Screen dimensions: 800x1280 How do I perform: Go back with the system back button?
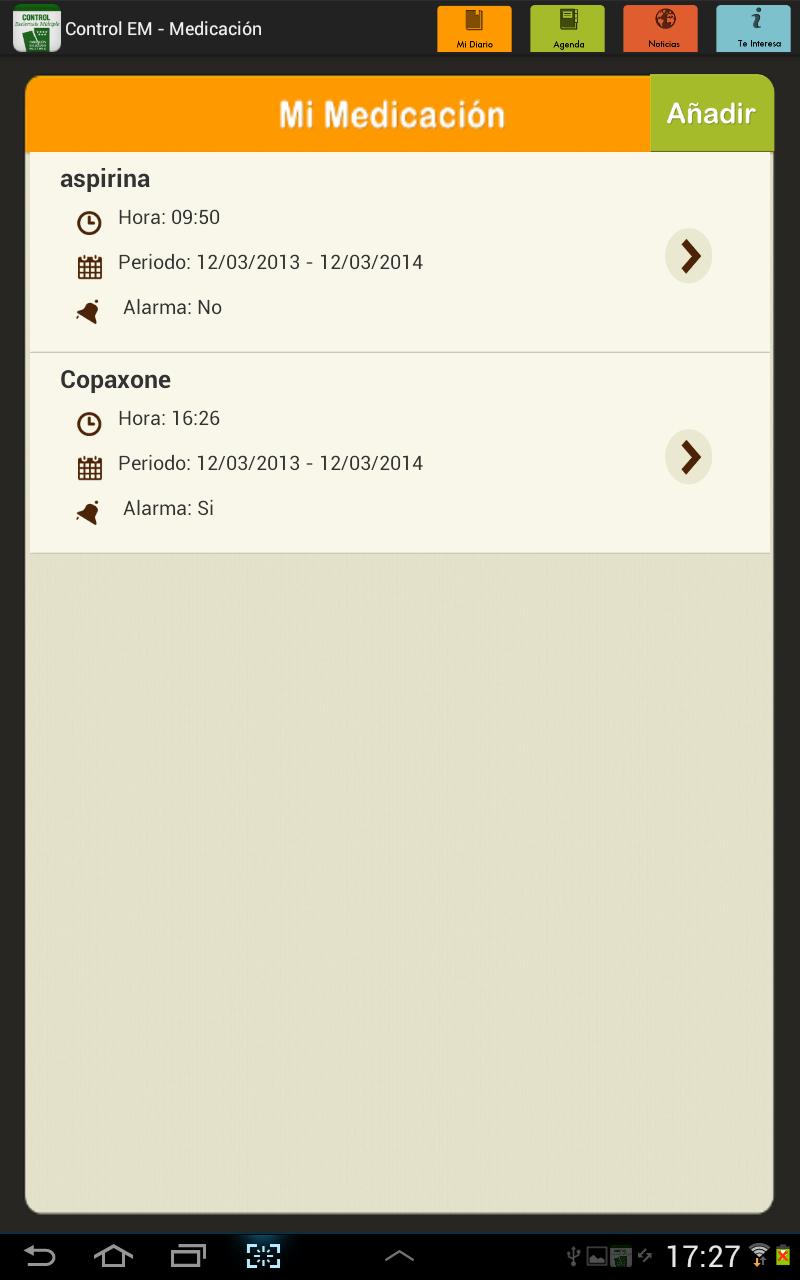40,1256
